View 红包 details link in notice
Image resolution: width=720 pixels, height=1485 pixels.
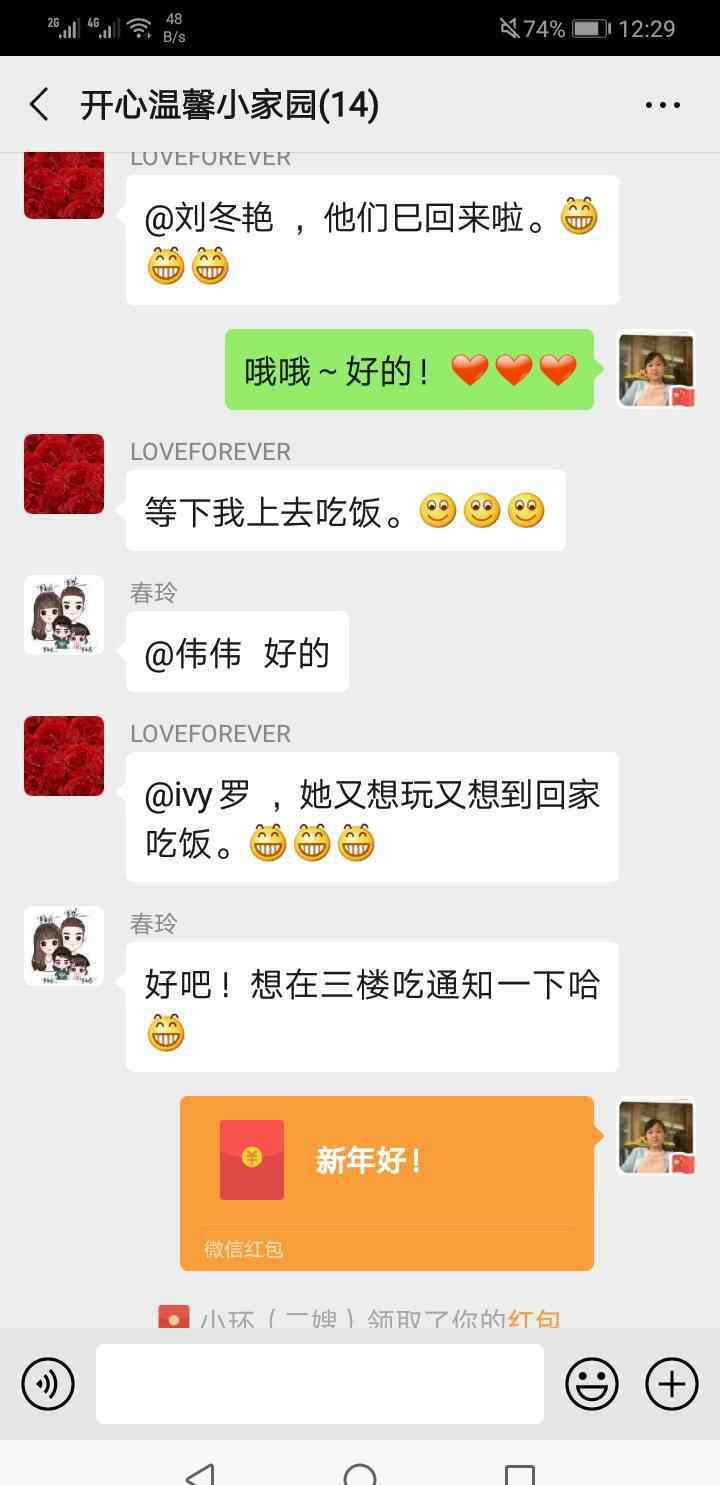click(533, 1318)
